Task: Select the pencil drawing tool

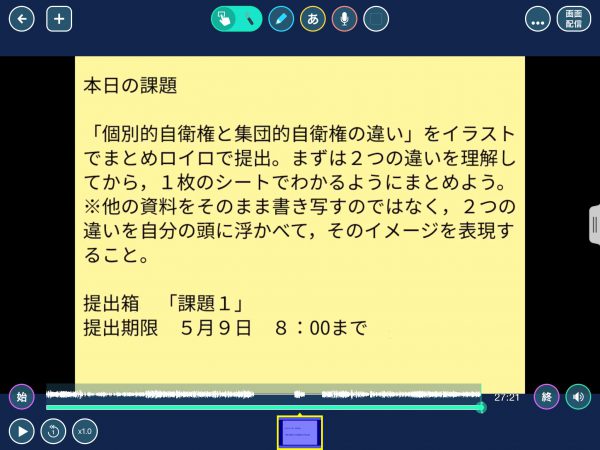Action: point(281,19)
